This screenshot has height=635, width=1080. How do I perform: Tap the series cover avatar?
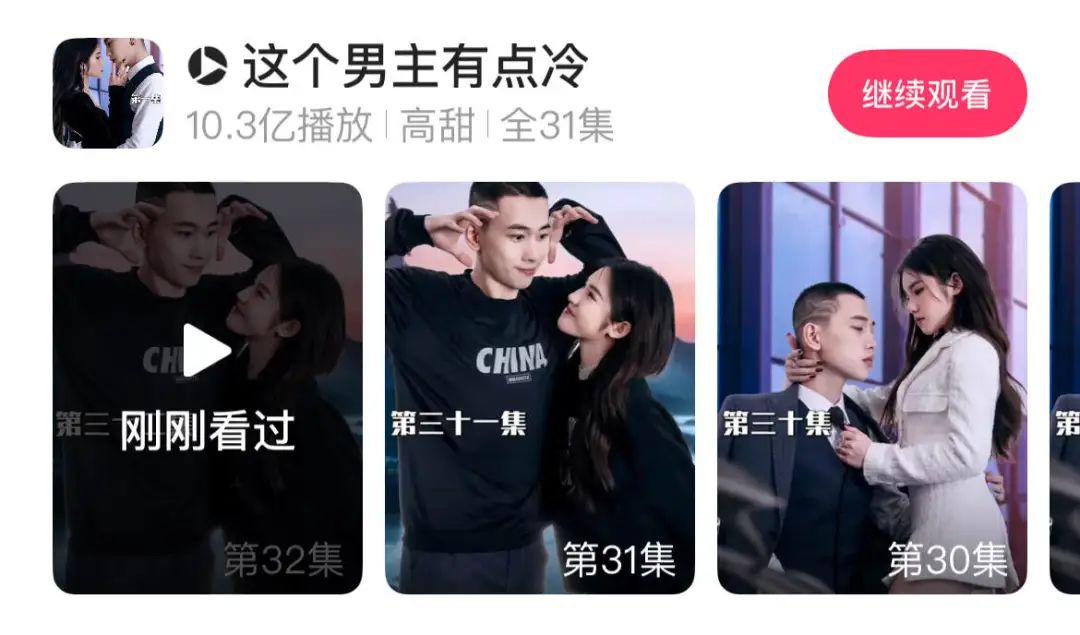click(x=108, y=93)
